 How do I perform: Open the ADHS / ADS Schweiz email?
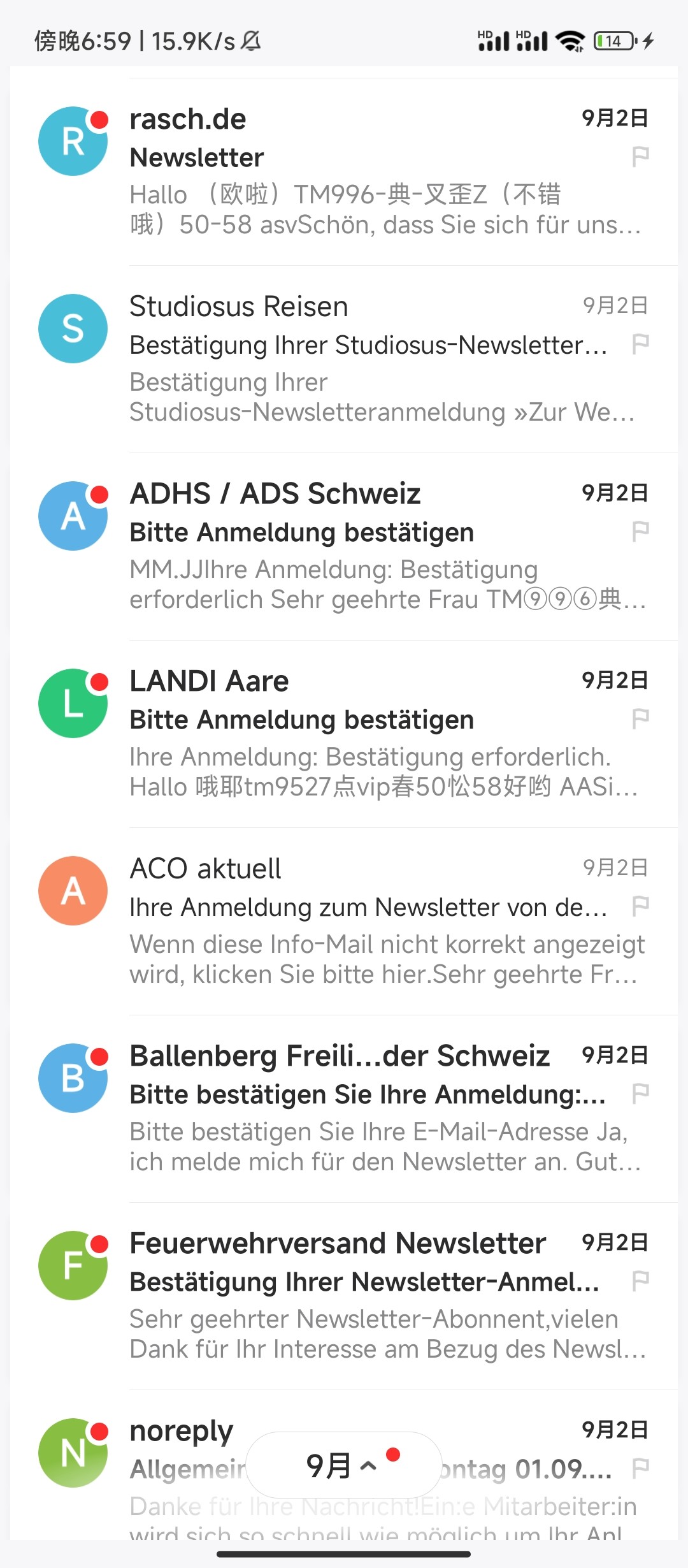[x=382, y=547]
